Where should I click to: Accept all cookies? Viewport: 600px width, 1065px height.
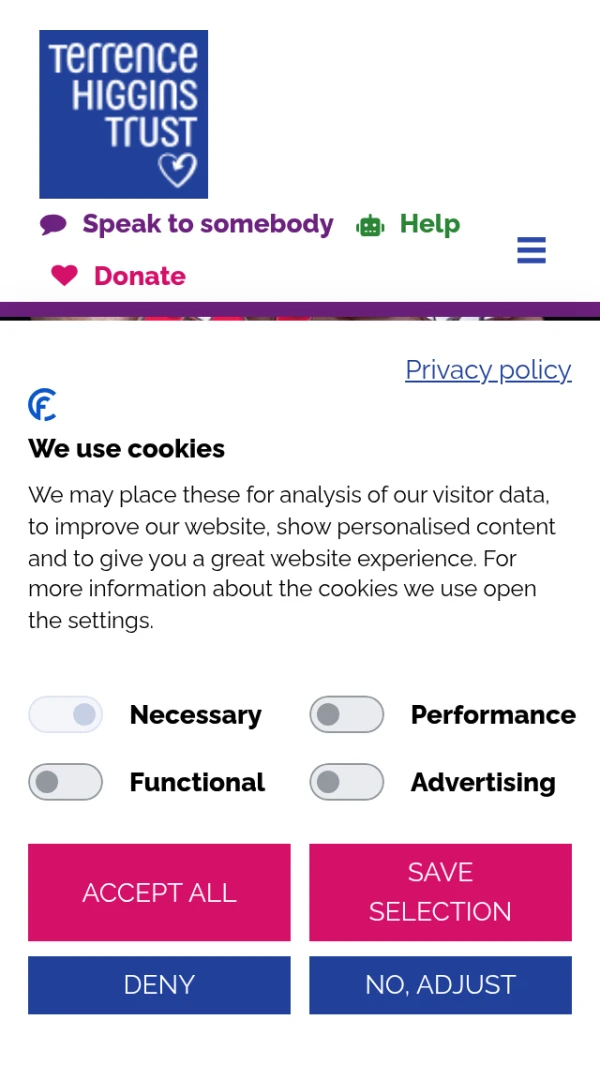click(159, 892)
